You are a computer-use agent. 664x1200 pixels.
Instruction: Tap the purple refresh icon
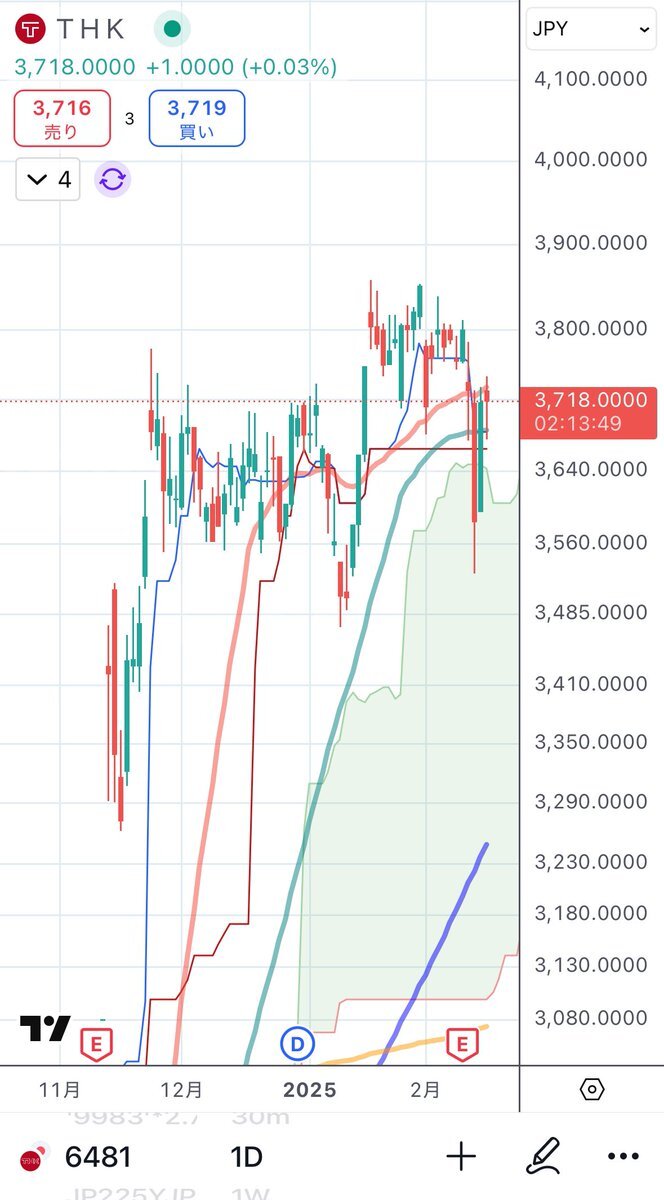[113, 180]
